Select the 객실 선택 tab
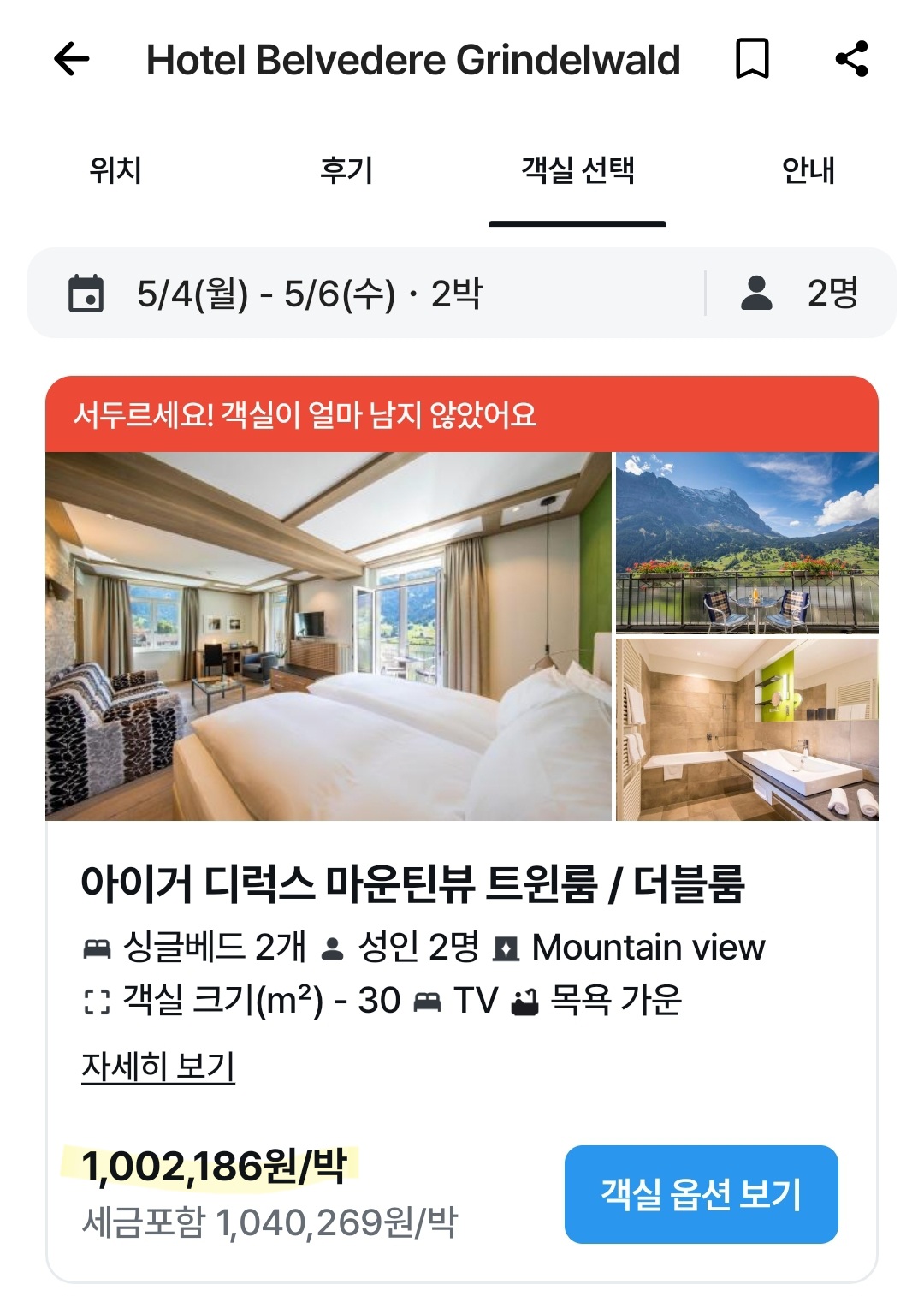This screenshot has height=1296, width=924. [577, 170]
